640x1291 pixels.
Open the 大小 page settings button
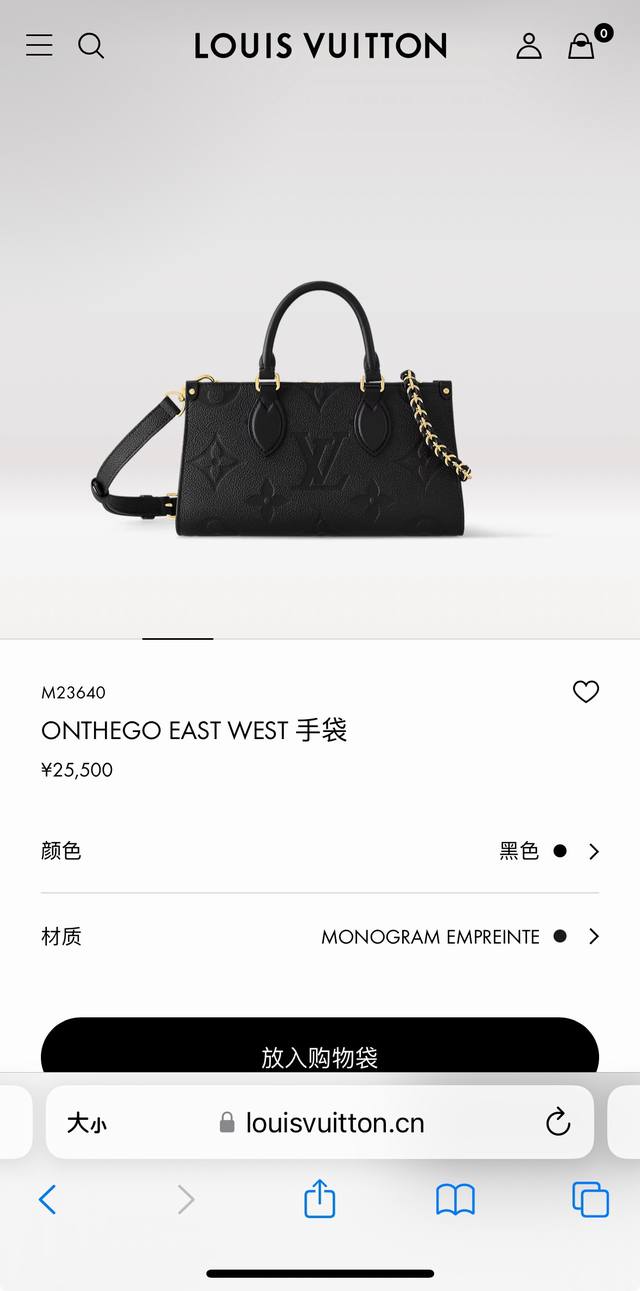(x=87, y=1123)
